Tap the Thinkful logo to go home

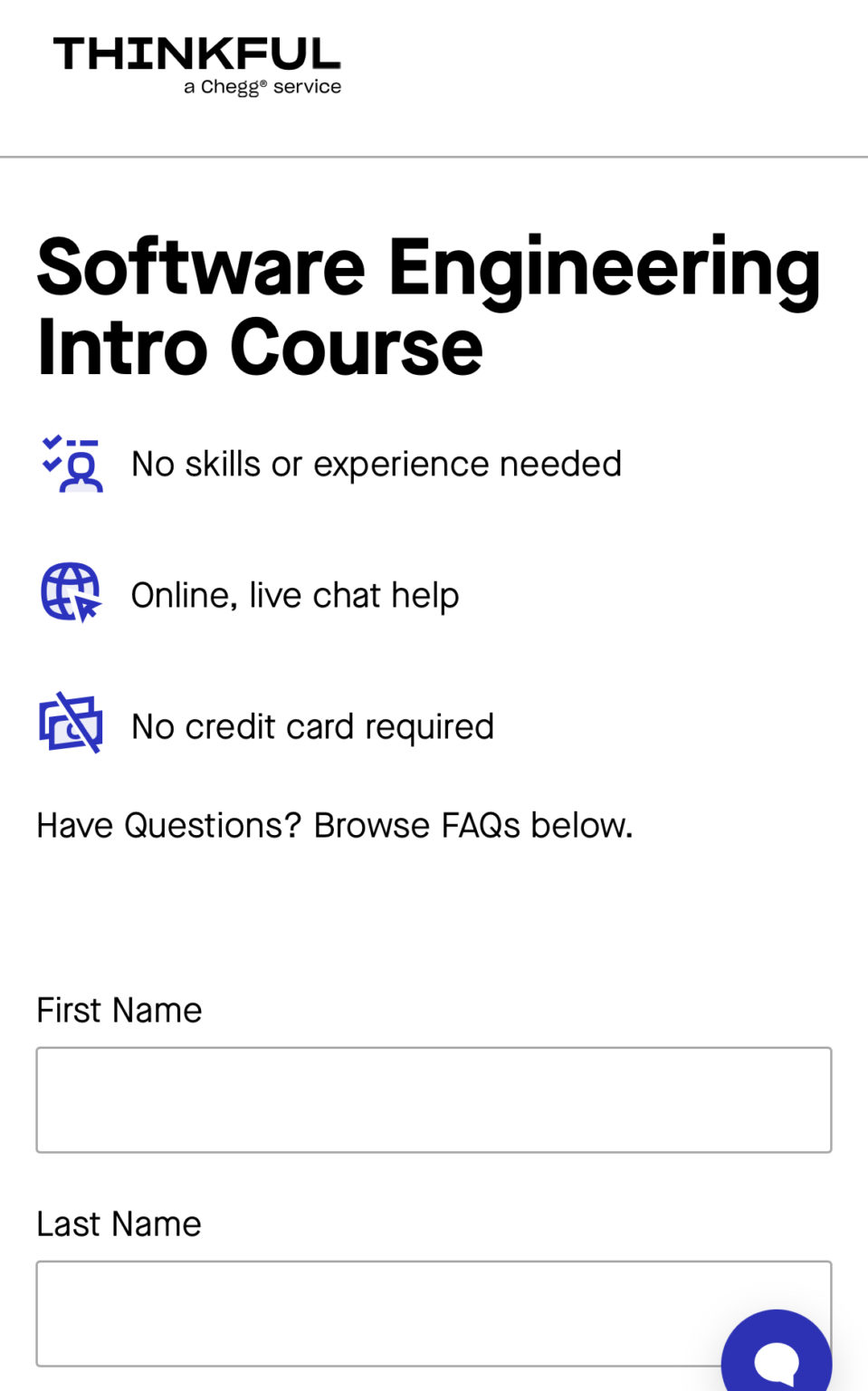(x=197, y=65)
